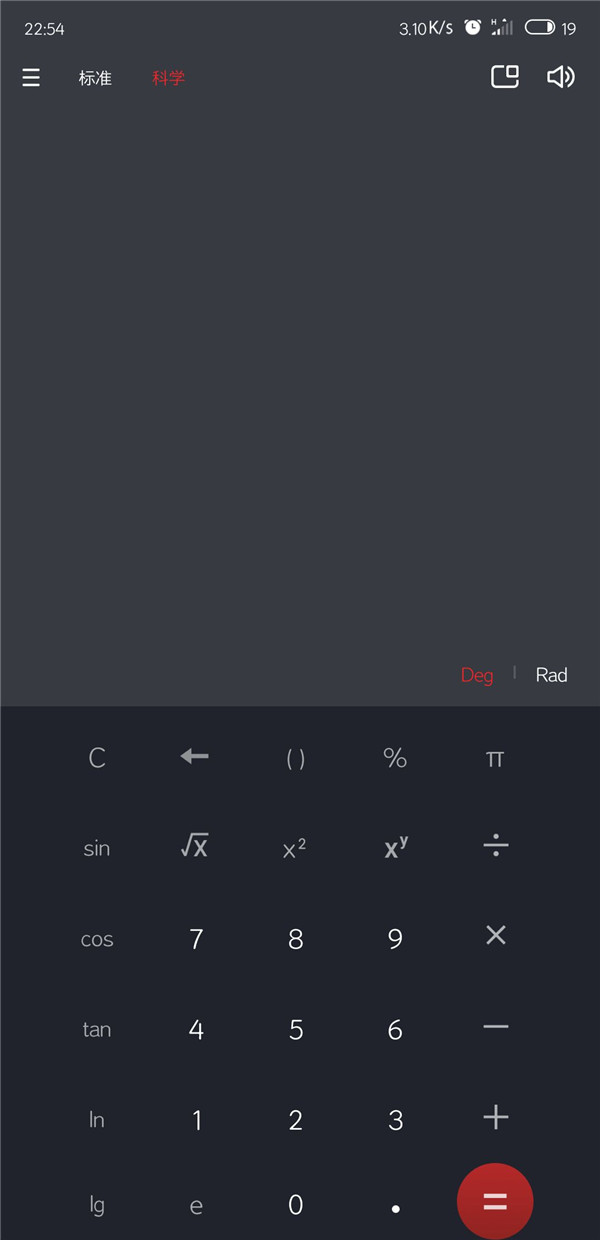This screenshot has width=600, height=1240.
Task: Tap the square root key
Action: (x=195, y=847)
